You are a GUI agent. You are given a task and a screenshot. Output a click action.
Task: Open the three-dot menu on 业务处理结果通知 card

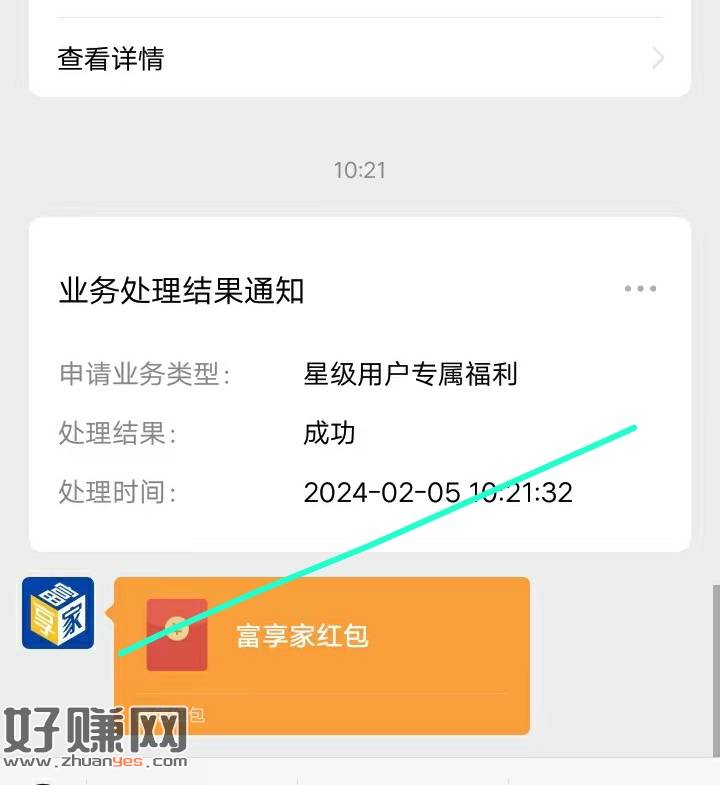(x=640, y=289)
